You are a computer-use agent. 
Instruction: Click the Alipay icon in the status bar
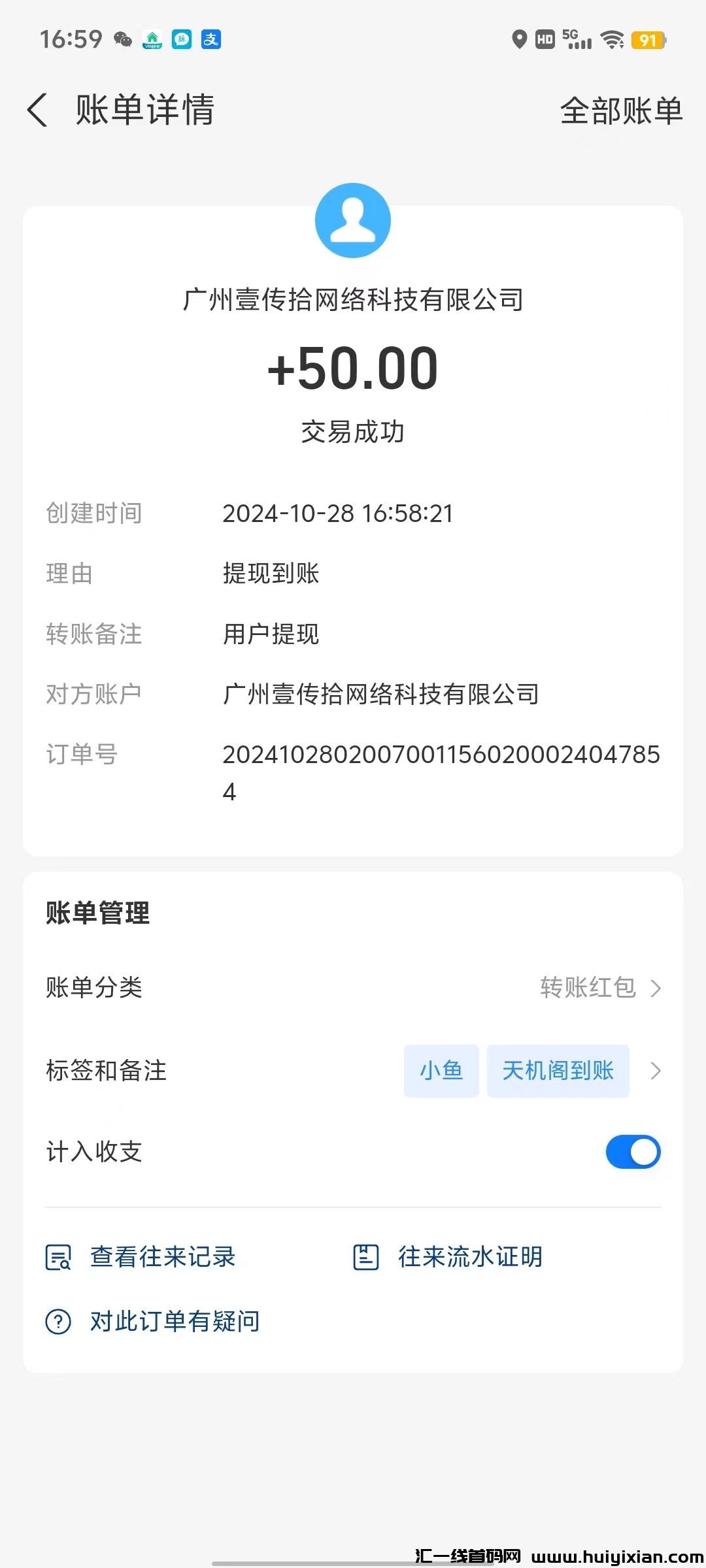[x=210, y=41]
